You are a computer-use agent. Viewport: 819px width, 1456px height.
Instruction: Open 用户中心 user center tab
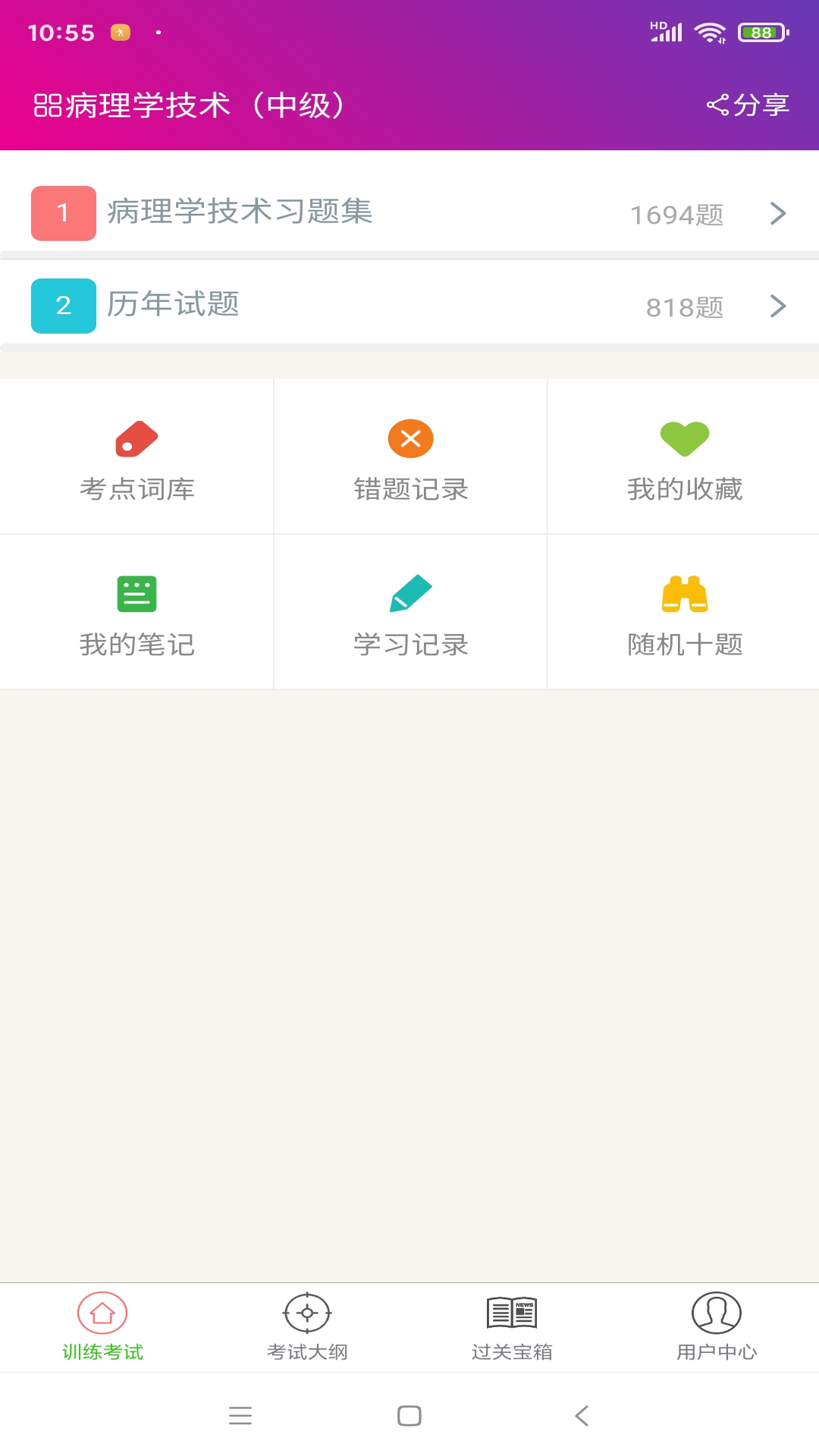point(716,1327)
